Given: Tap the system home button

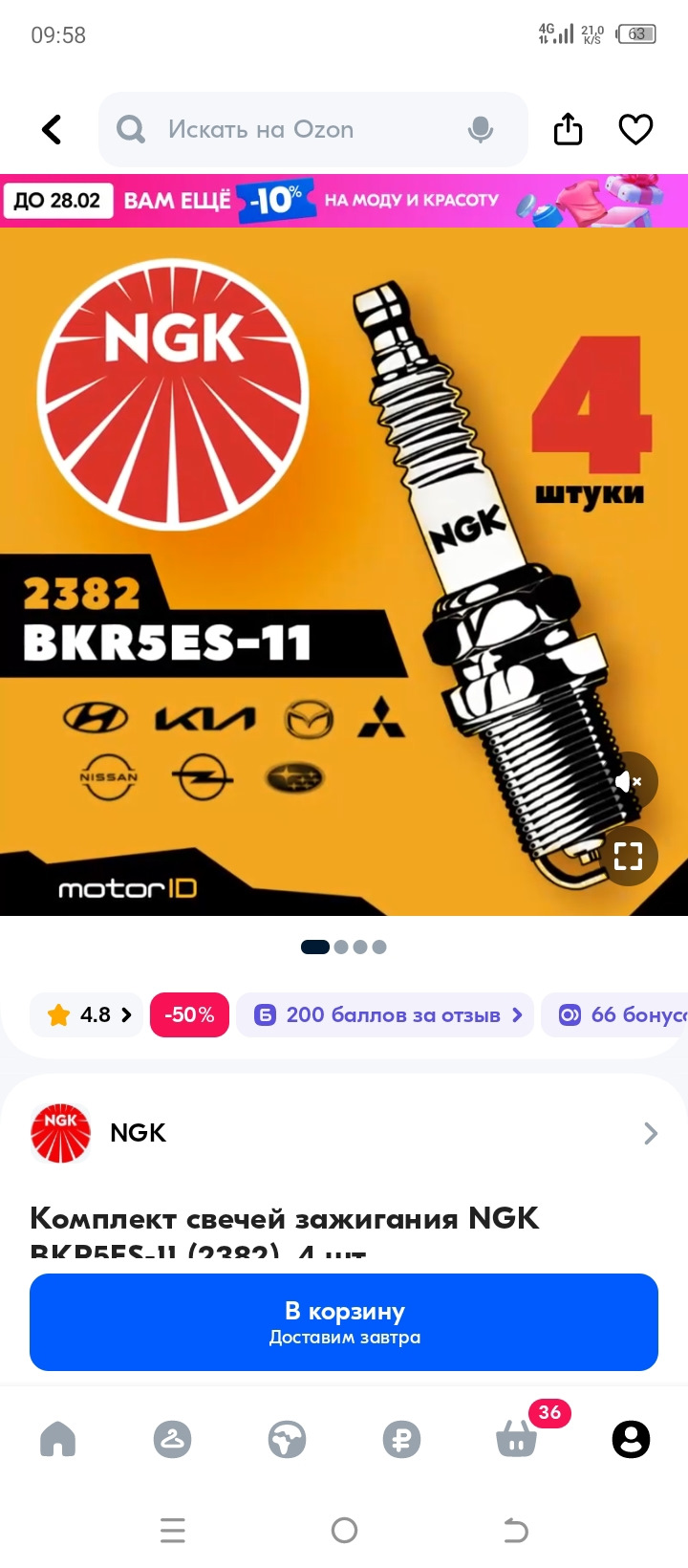Looking at the screenshot, I should coord(344,1531).
